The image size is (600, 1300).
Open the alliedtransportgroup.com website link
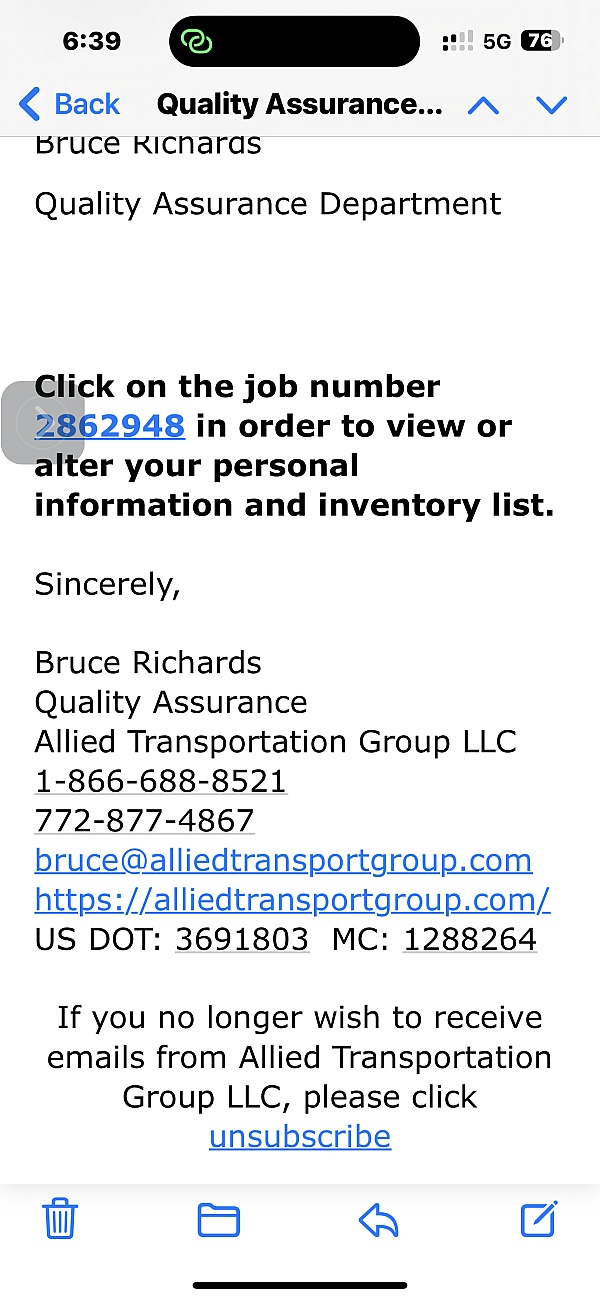click(x=292, y=900)
